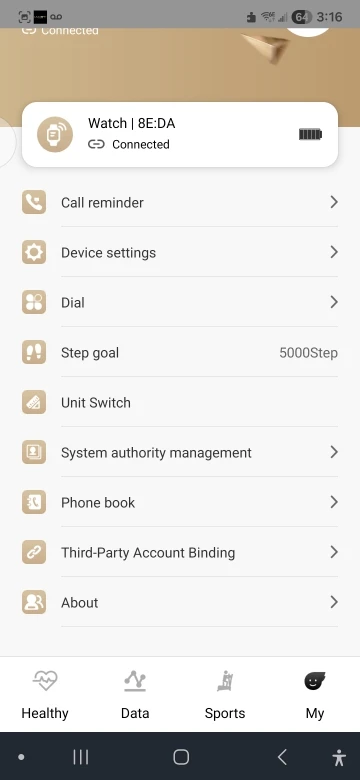Image resolution: width=360 pixels, height=780 pixels.
Task: Go to the home screen
Action: coord(181,757)
